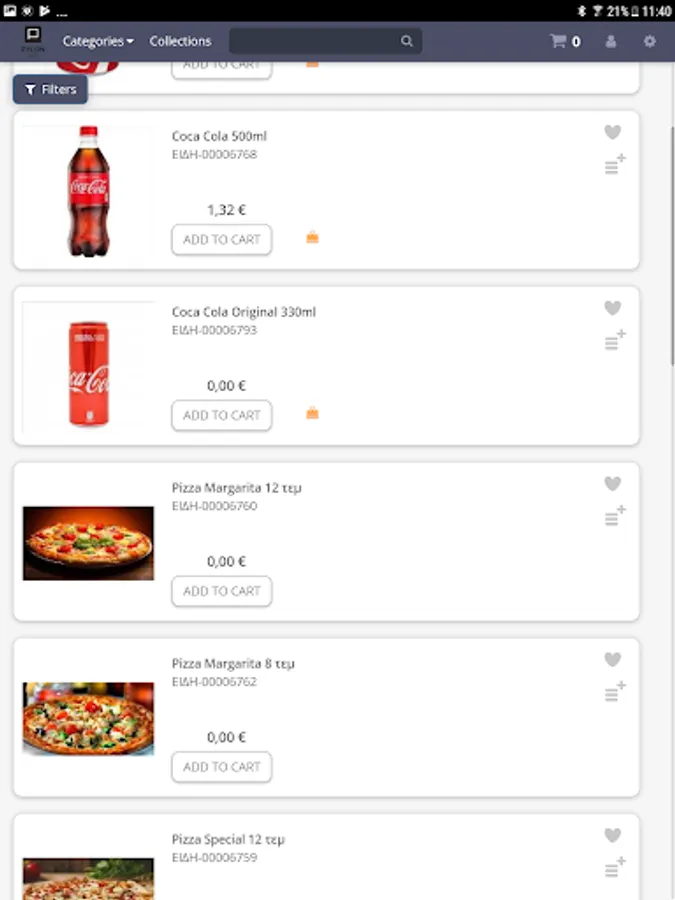Tap the search field in the top bar
Screen dimensions: 675x900
tap(316, 41)
